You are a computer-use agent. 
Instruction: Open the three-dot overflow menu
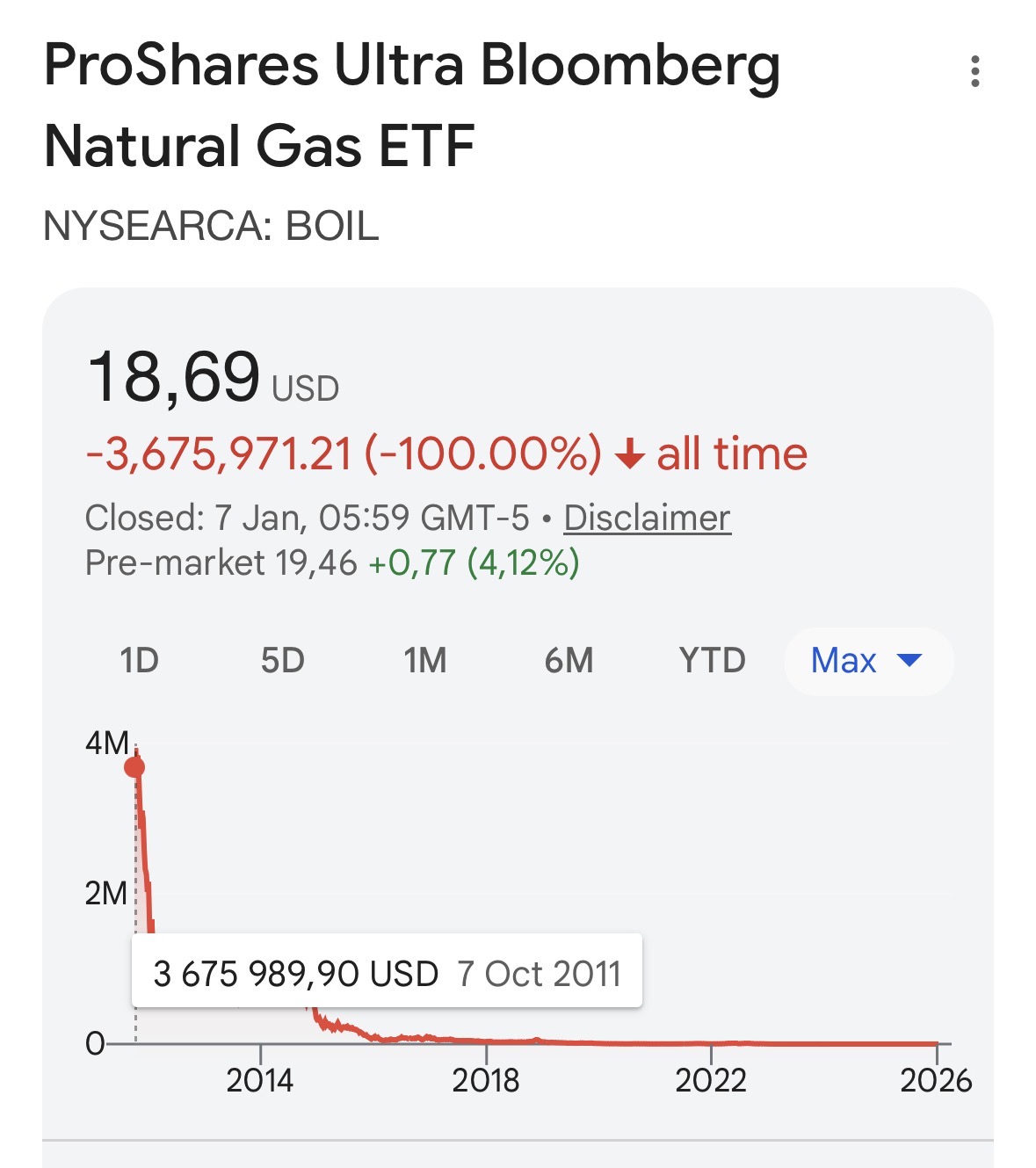point(974,71)
